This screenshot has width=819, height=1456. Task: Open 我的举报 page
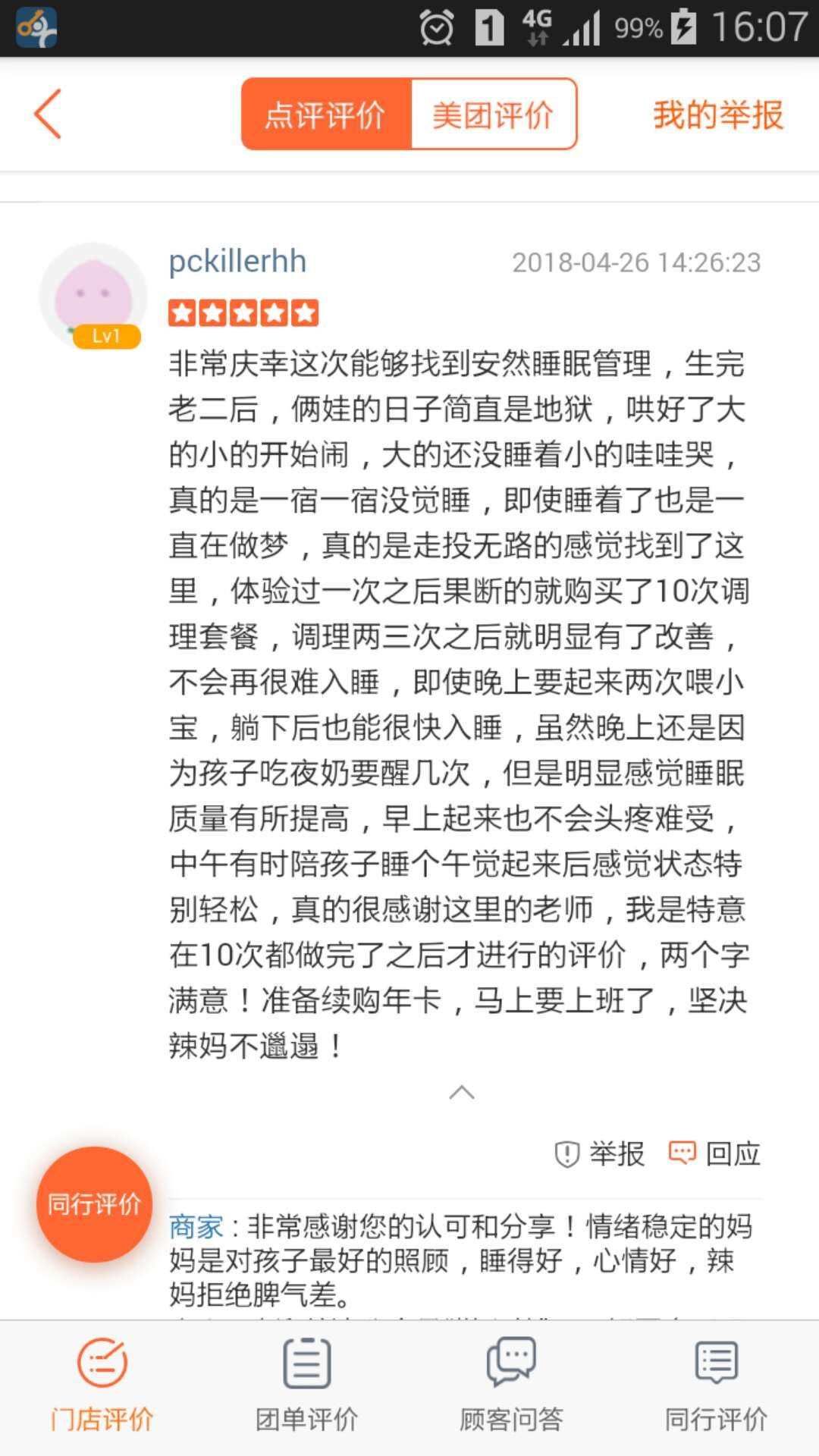[x=717, y=115]
